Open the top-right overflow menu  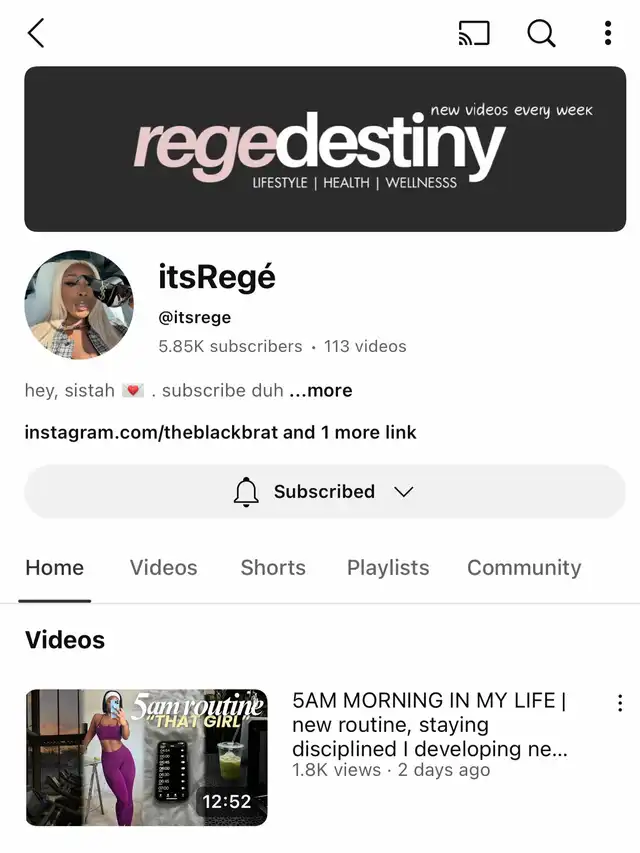(607, 33)
